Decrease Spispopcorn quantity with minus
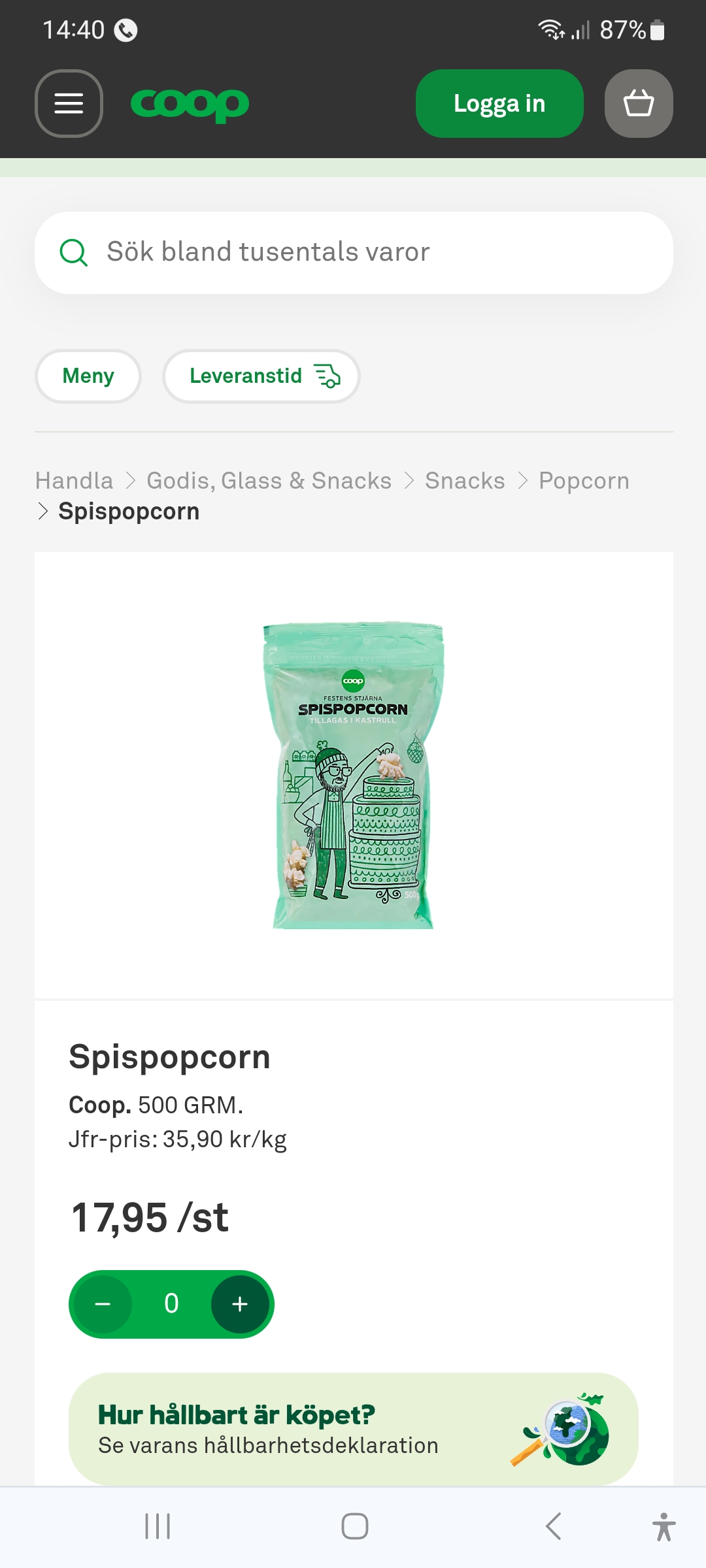This screenshot has width=706, height=1568. 103,1304
